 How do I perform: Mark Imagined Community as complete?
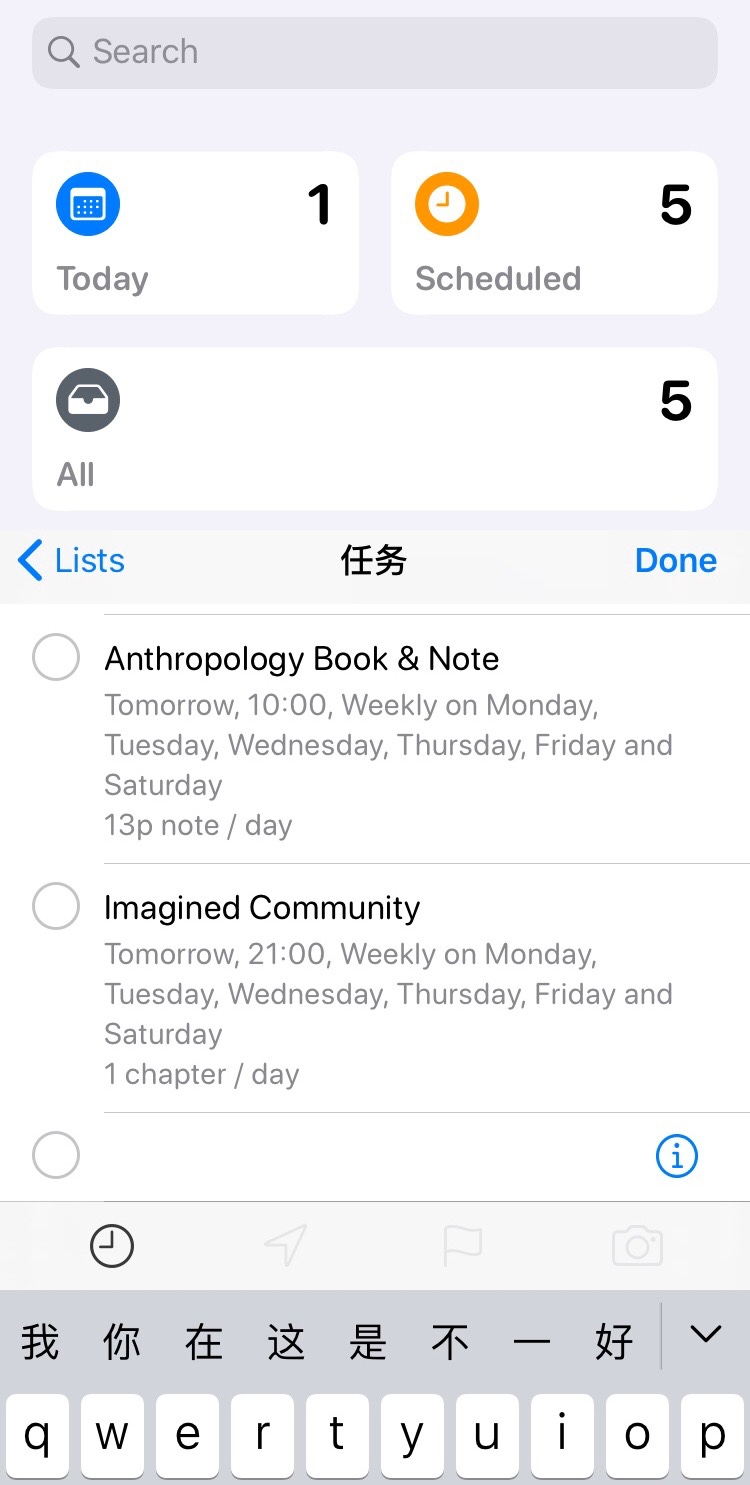coord(56,907)
